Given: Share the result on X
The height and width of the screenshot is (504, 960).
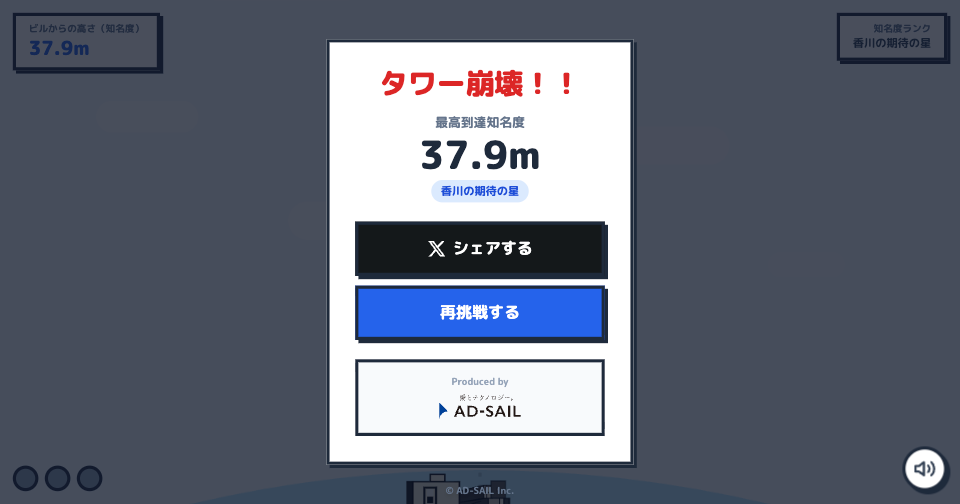Looking at the screenshot, I should [479, 248].
